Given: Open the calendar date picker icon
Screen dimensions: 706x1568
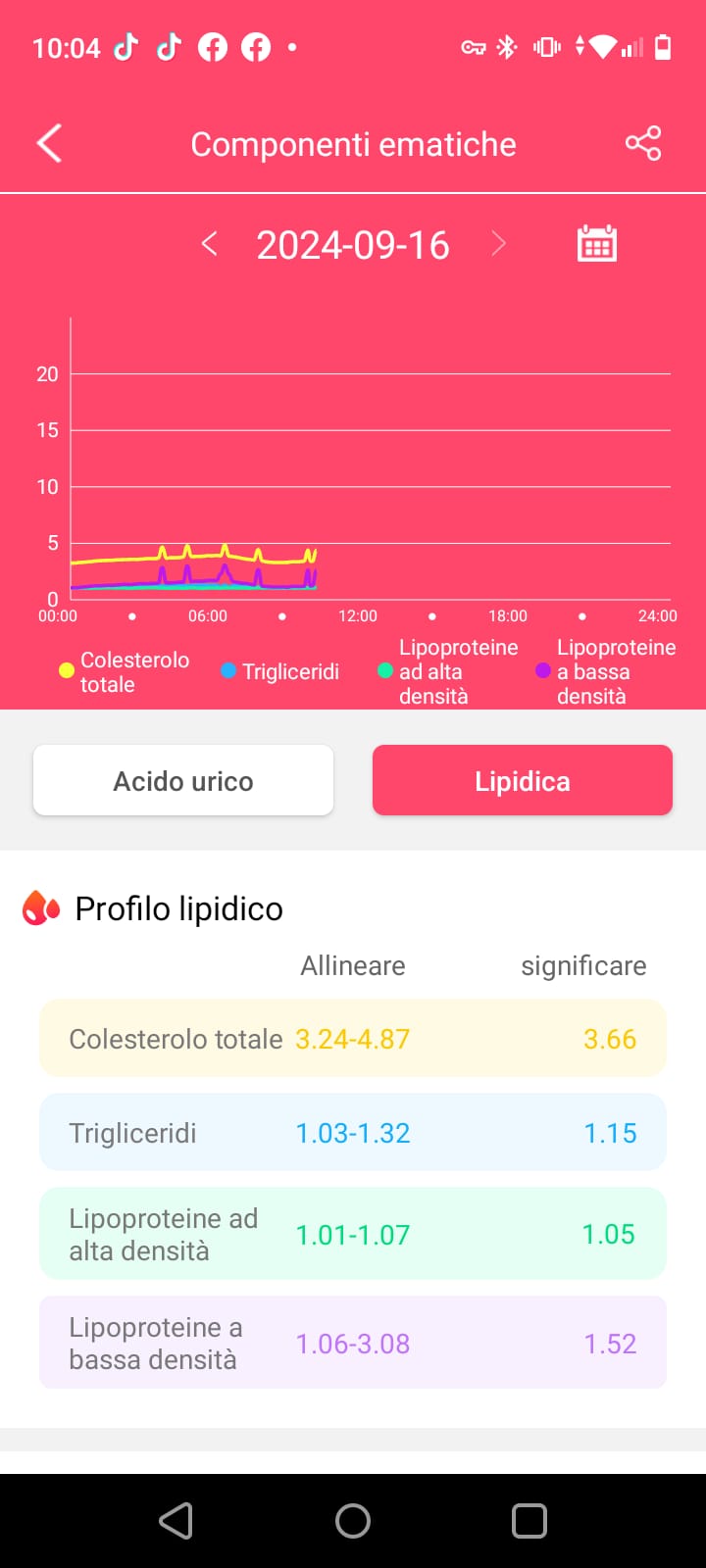Looking at the screenshot, I should 596,242.
